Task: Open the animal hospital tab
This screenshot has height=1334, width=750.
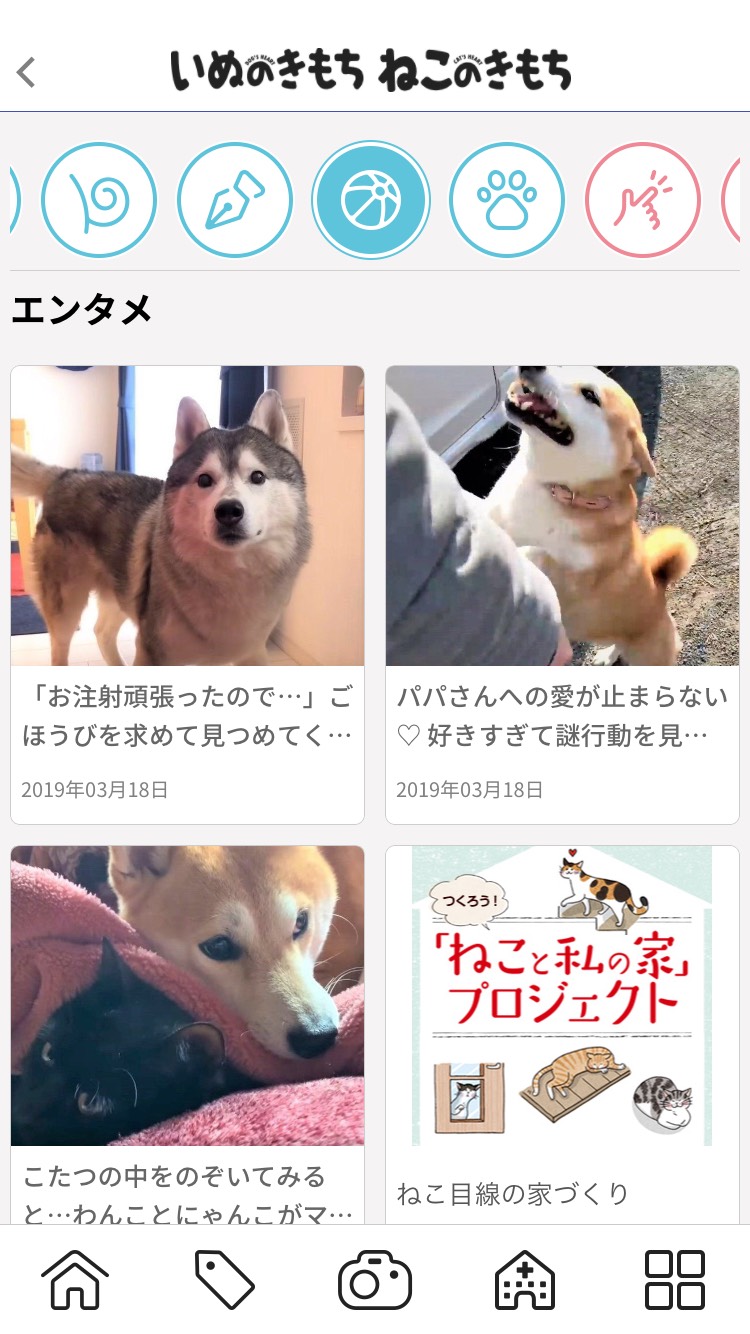Action: (x=525, y=1279)
